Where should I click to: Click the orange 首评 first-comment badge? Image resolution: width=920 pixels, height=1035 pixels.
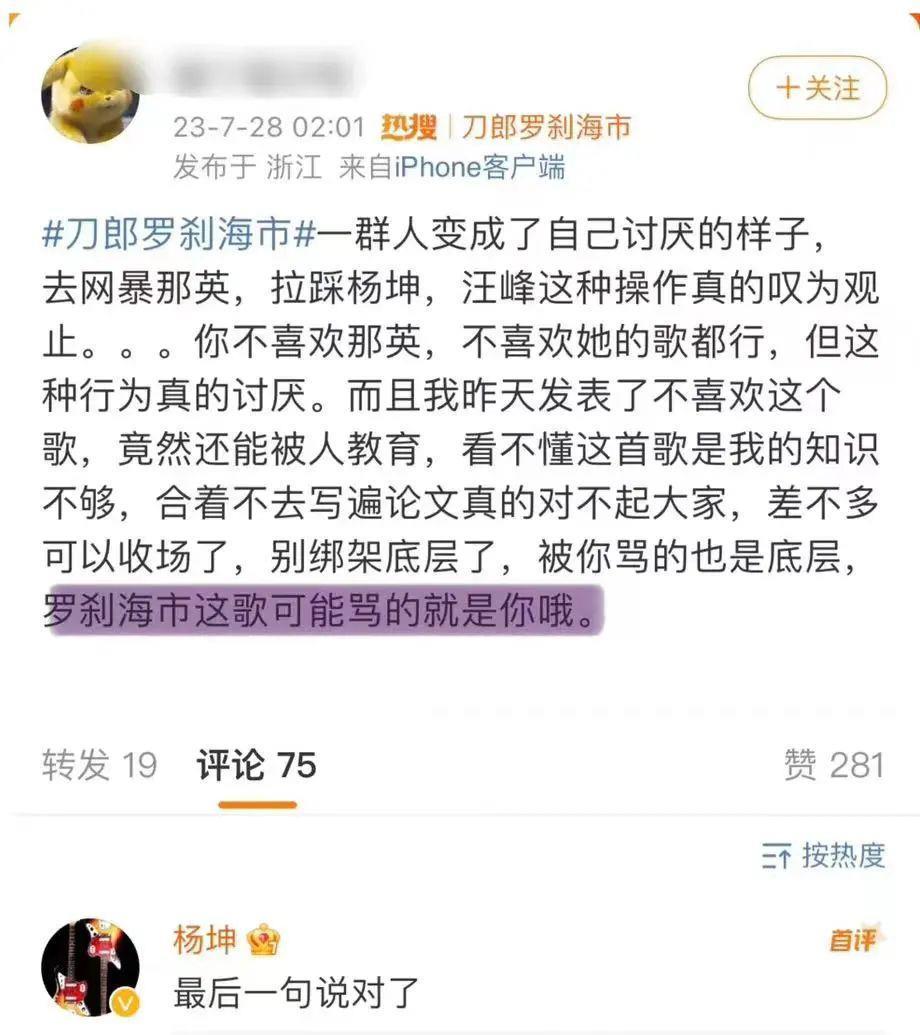pos(855,938)
